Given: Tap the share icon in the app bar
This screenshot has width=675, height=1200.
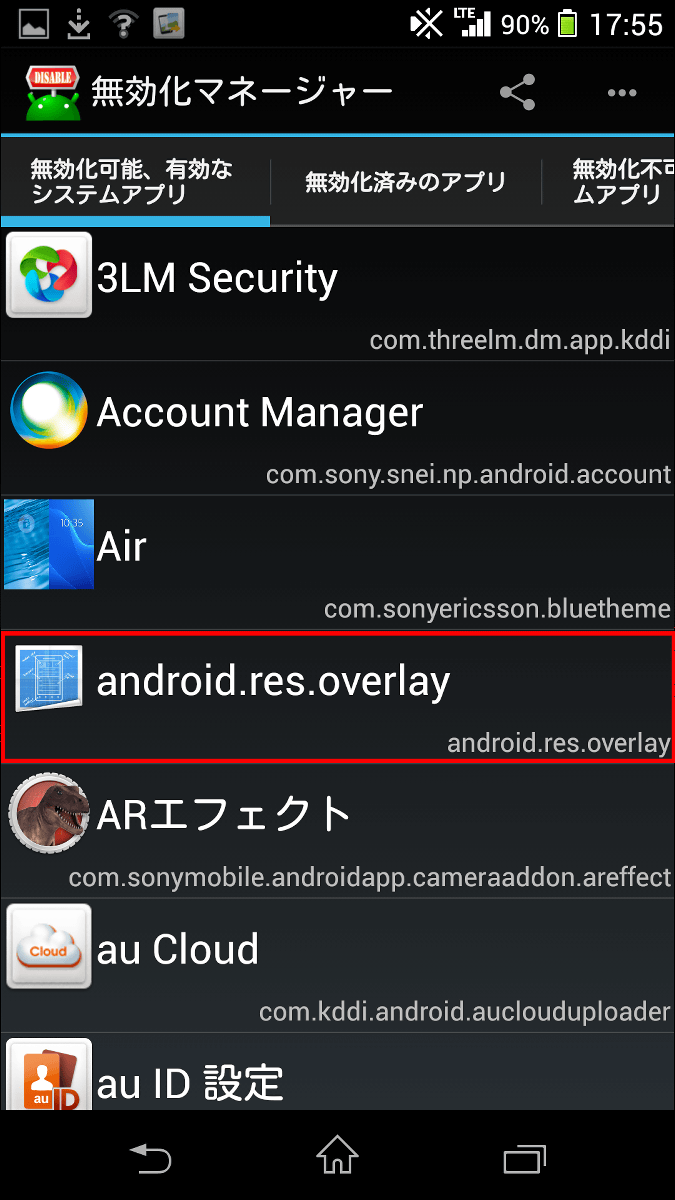Looking at the screenshot, I should 517,93.
